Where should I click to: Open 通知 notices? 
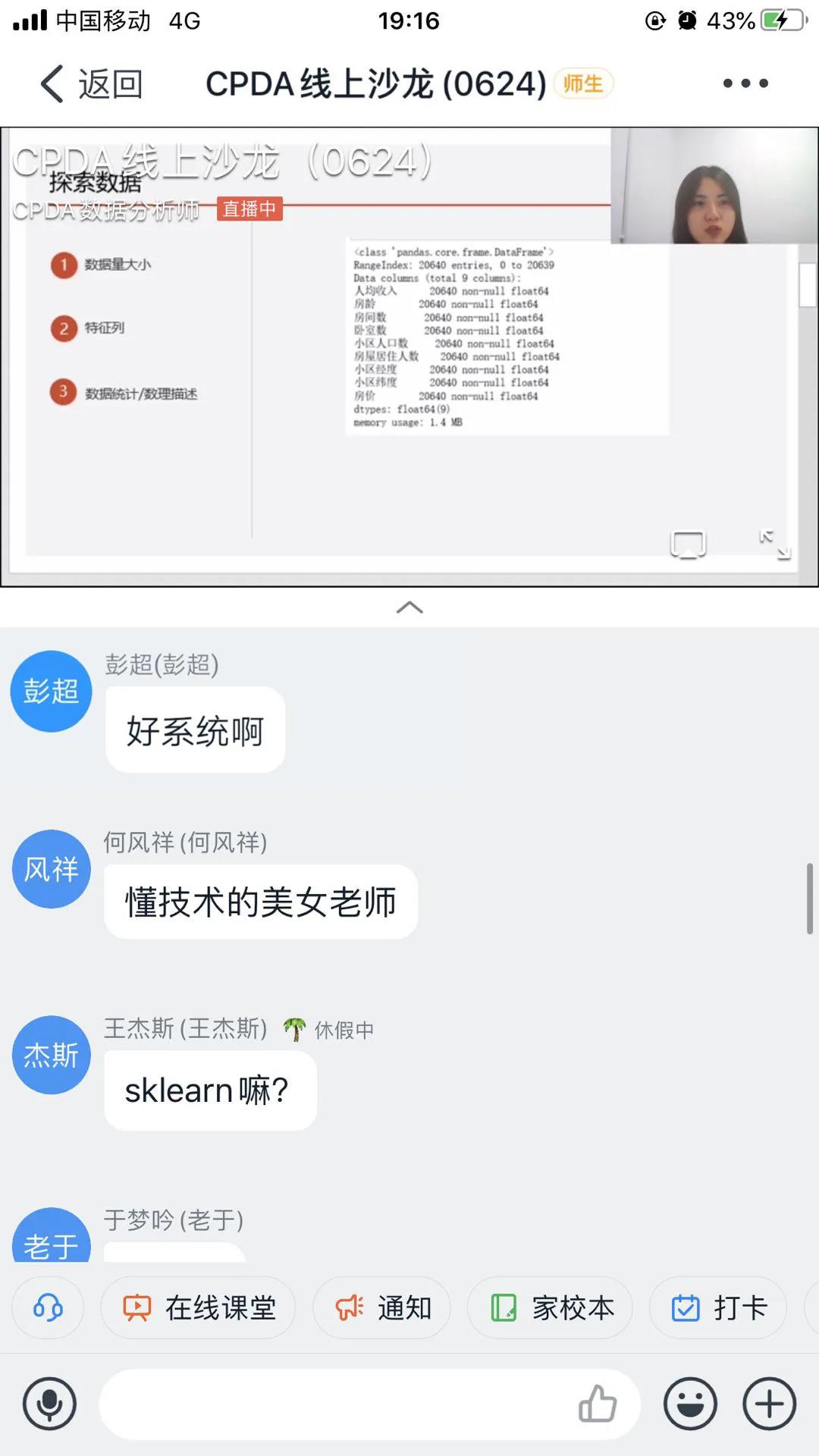[382, 1308]
